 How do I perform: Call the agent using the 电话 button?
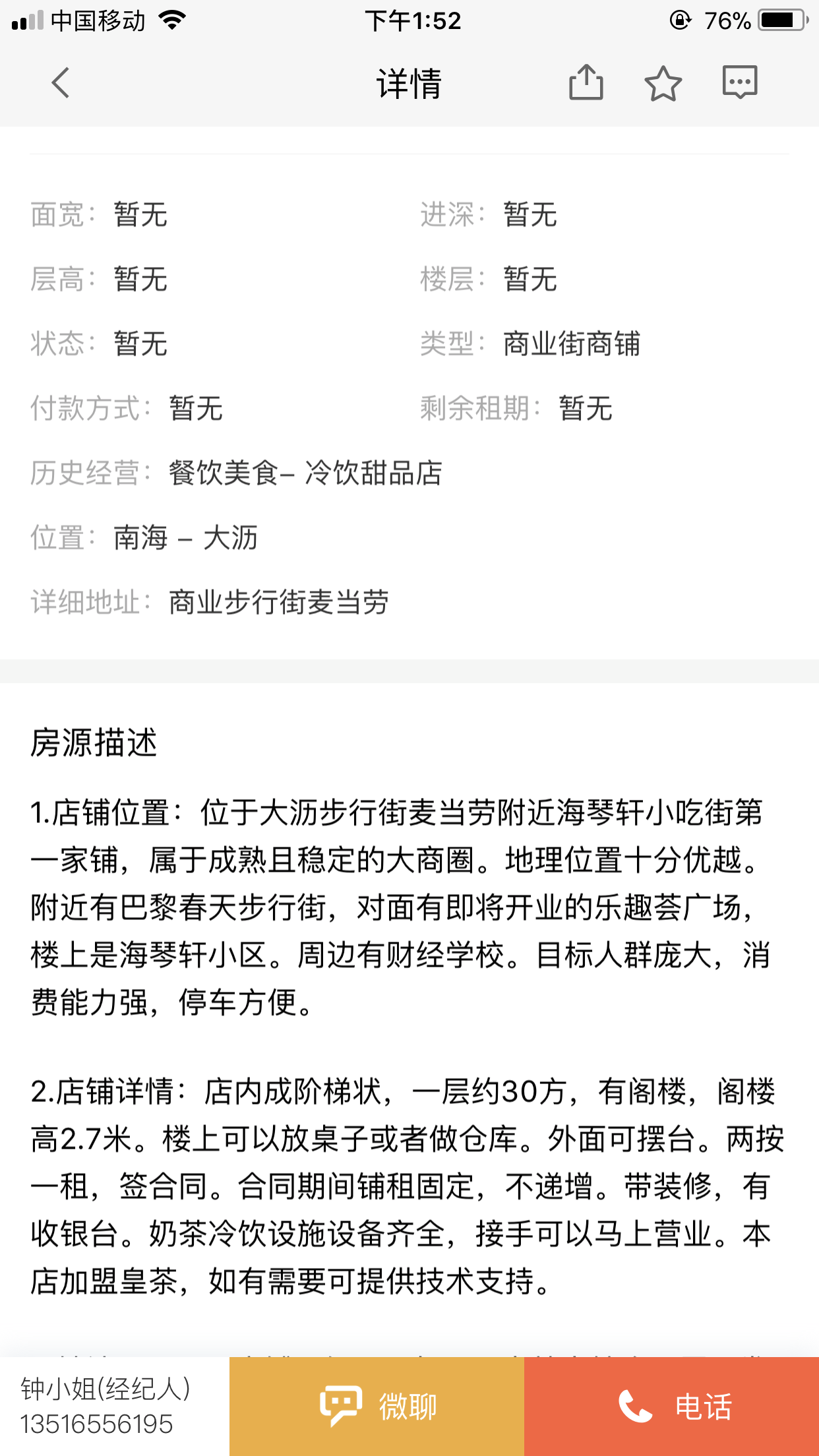tap(671, 1406)
